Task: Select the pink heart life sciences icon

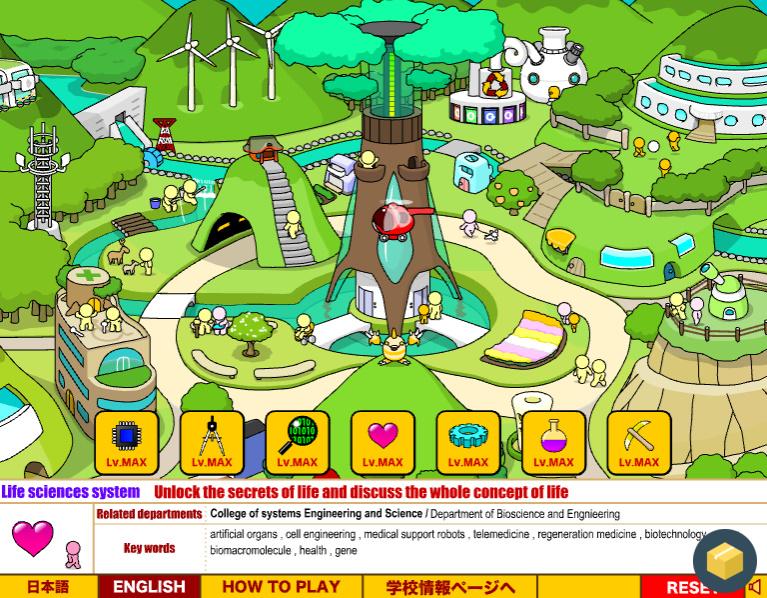Action: [x=382, y=443]
